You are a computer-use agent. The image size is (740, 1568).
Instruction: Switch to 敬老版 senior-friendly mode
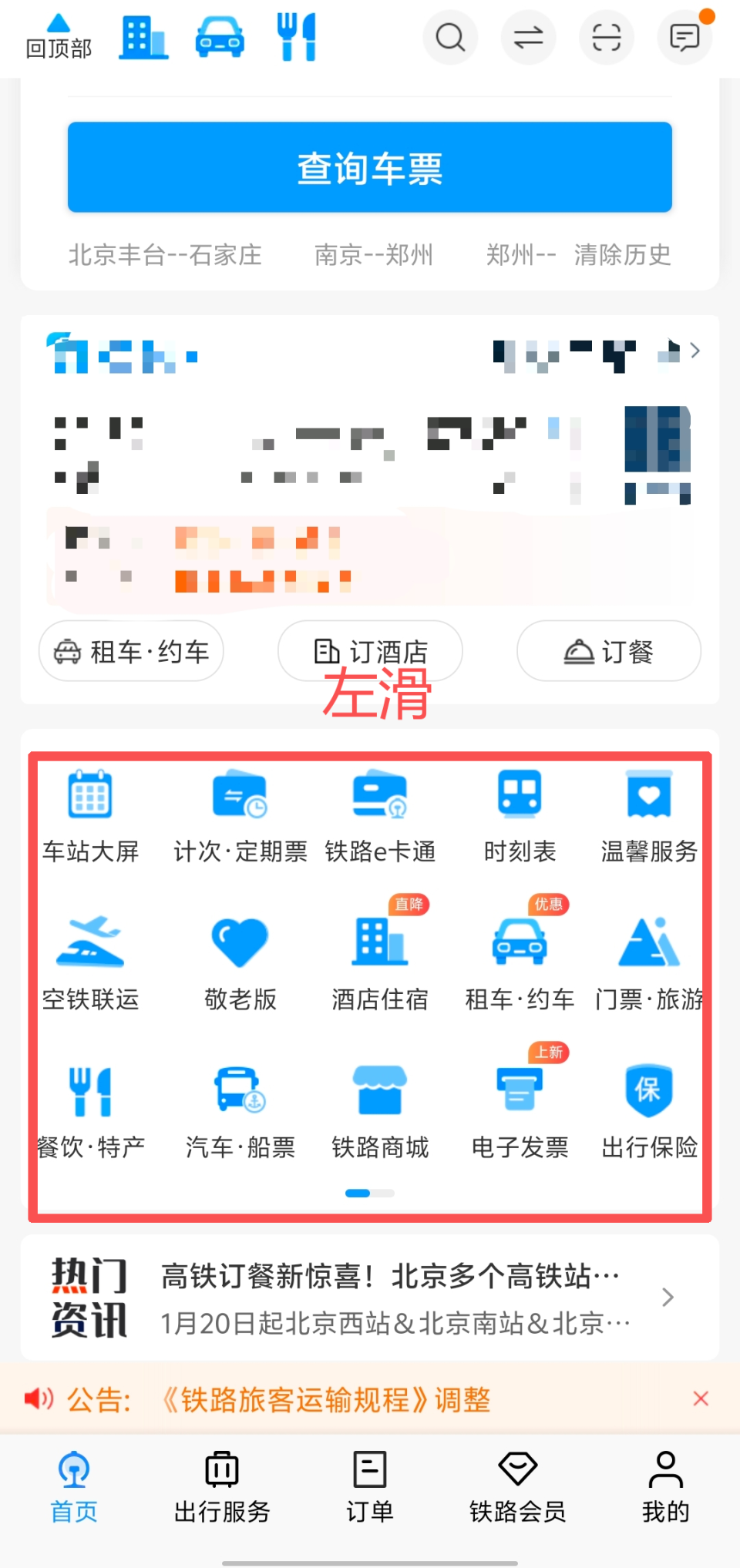pyautogui.click(x=240, y=962)
